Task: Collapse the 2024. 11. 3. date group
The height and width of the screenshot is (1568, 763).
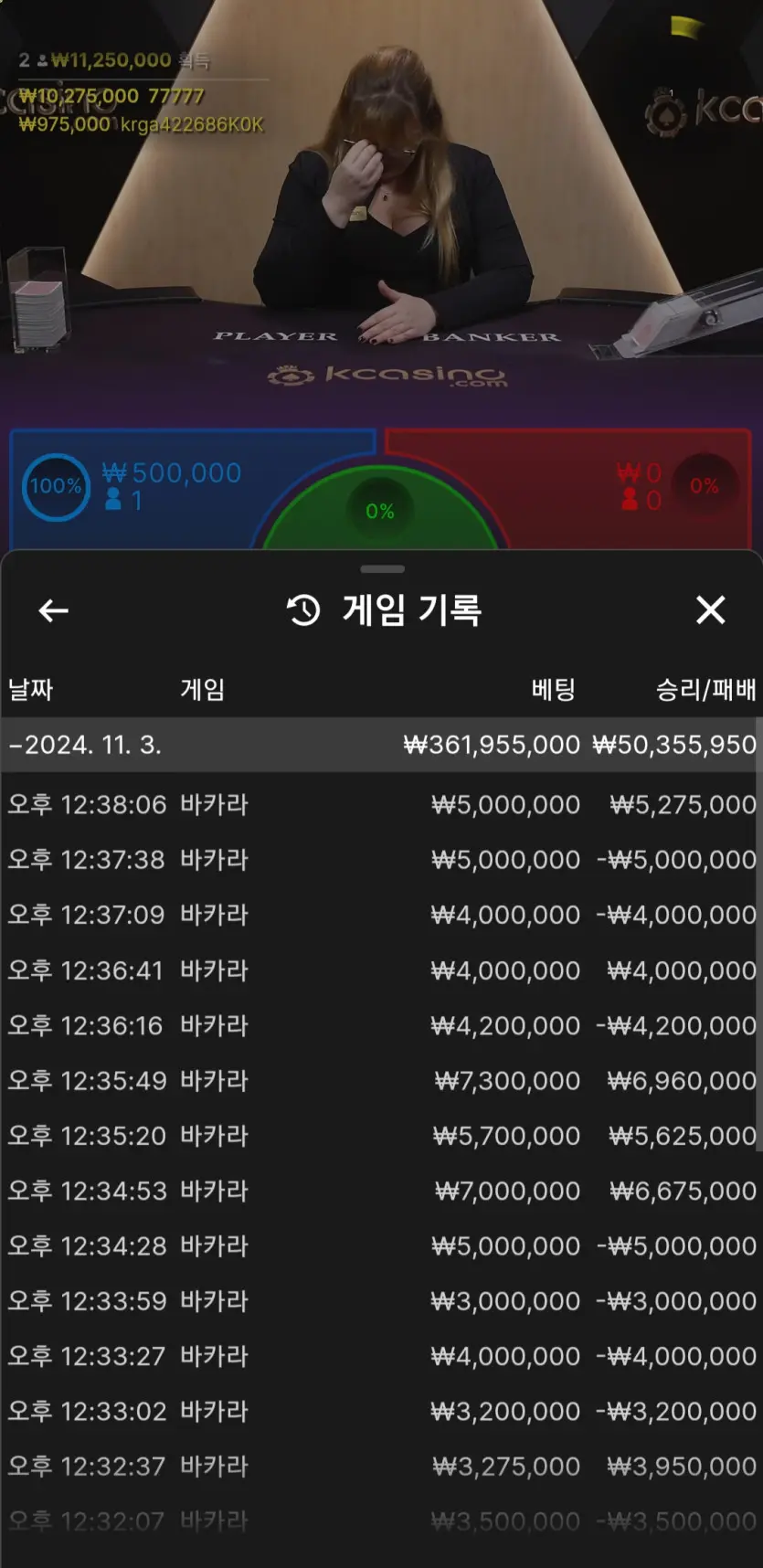Action: click(x=379, y=745)
